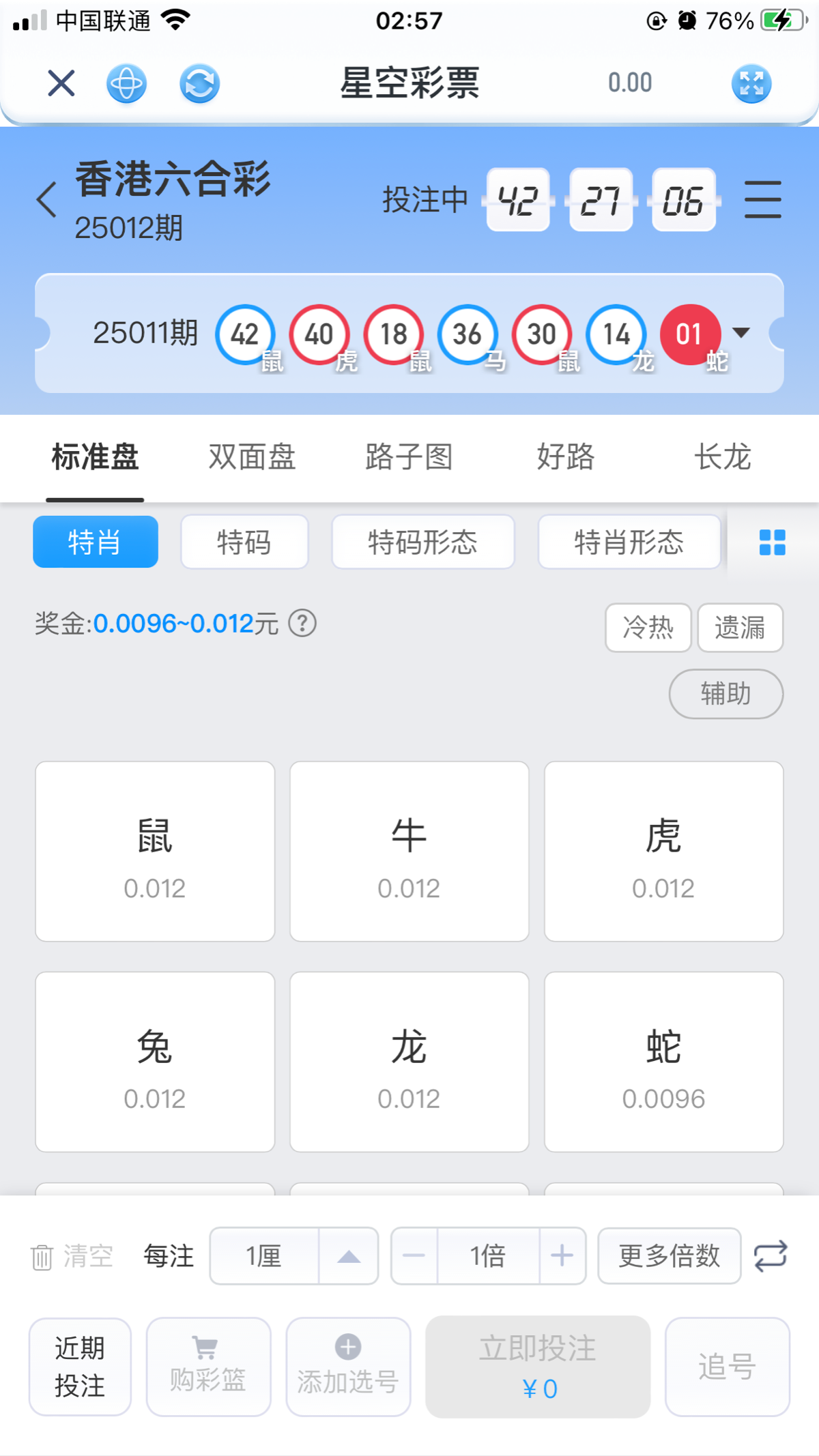The height and width of the screenshot is (1456, 819).
Task: Increase multiplier with the plus button
Action: [x=562, y=1256]
